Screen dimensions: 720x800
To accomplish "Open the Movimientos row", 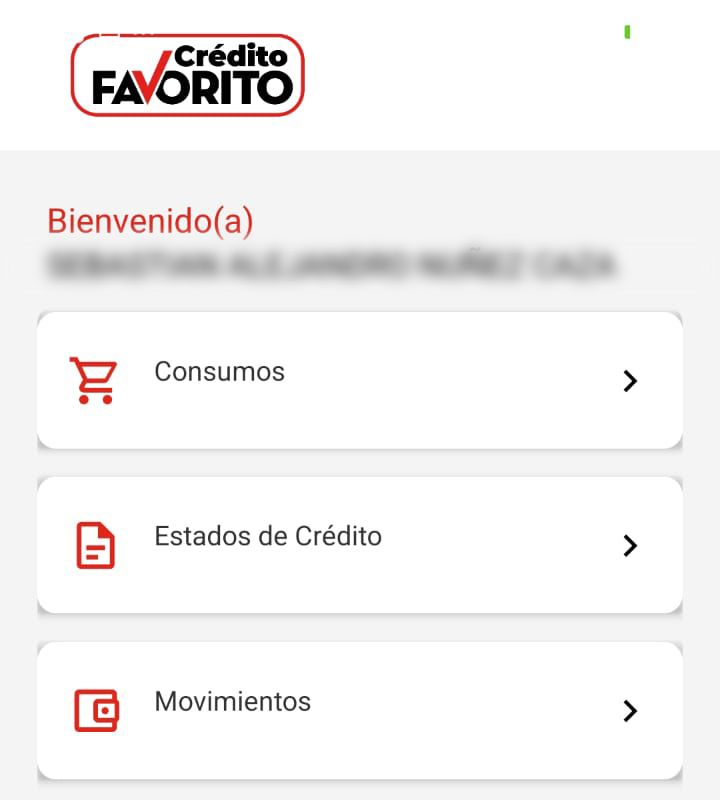I will (360, 710).
